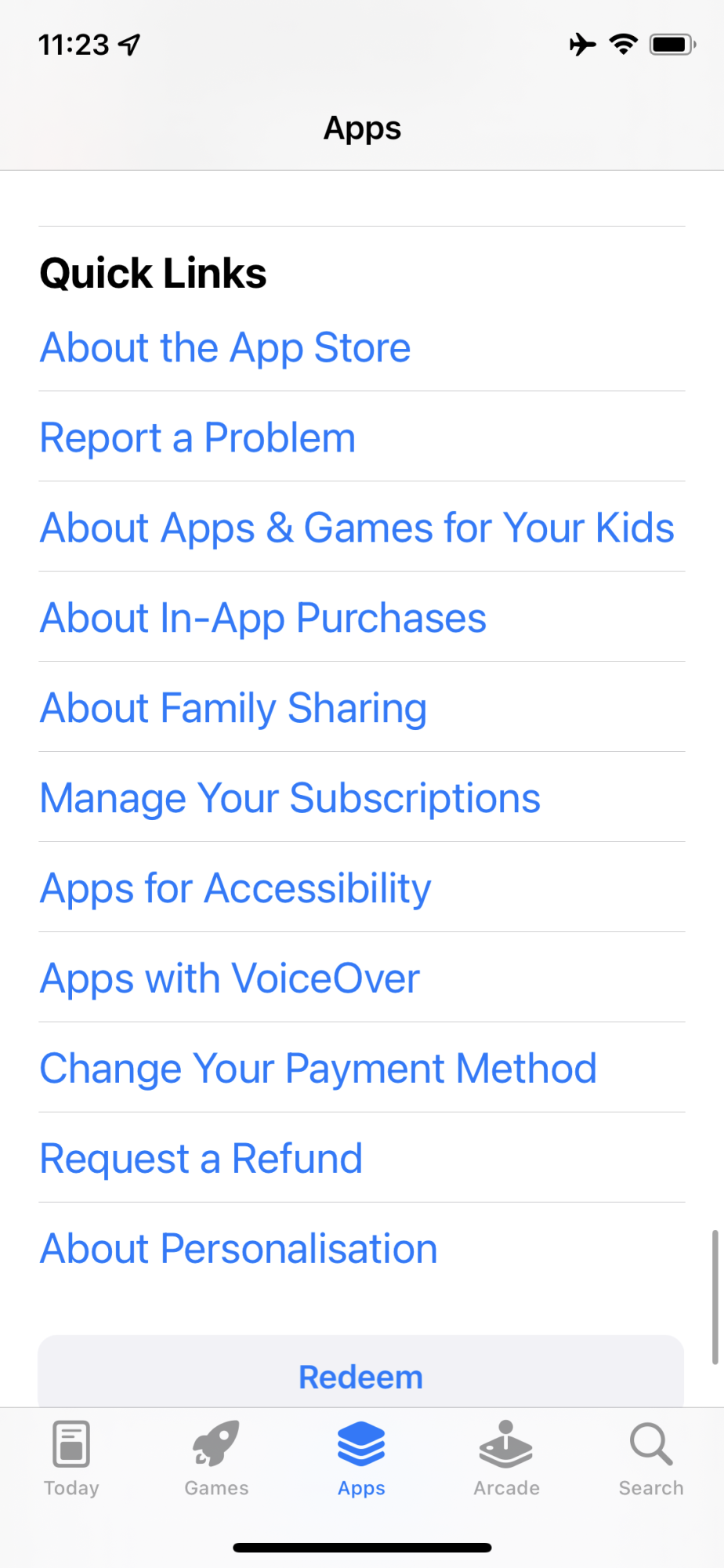The image size is (724, 1568).
Task: Select Change Your Payment Method
Action: (318, 1069)
